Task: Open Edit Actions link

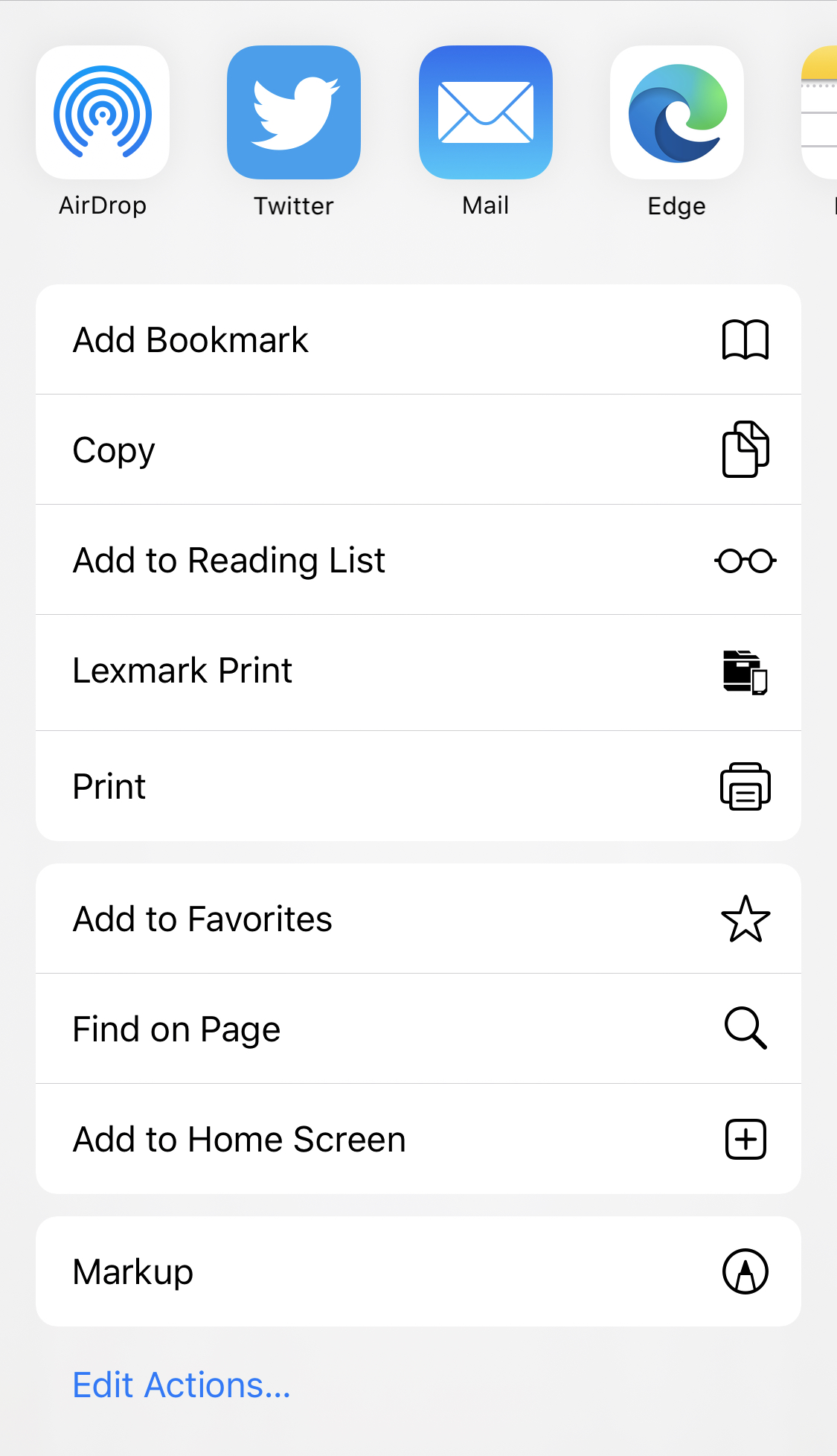Action: coord(182,1385)
